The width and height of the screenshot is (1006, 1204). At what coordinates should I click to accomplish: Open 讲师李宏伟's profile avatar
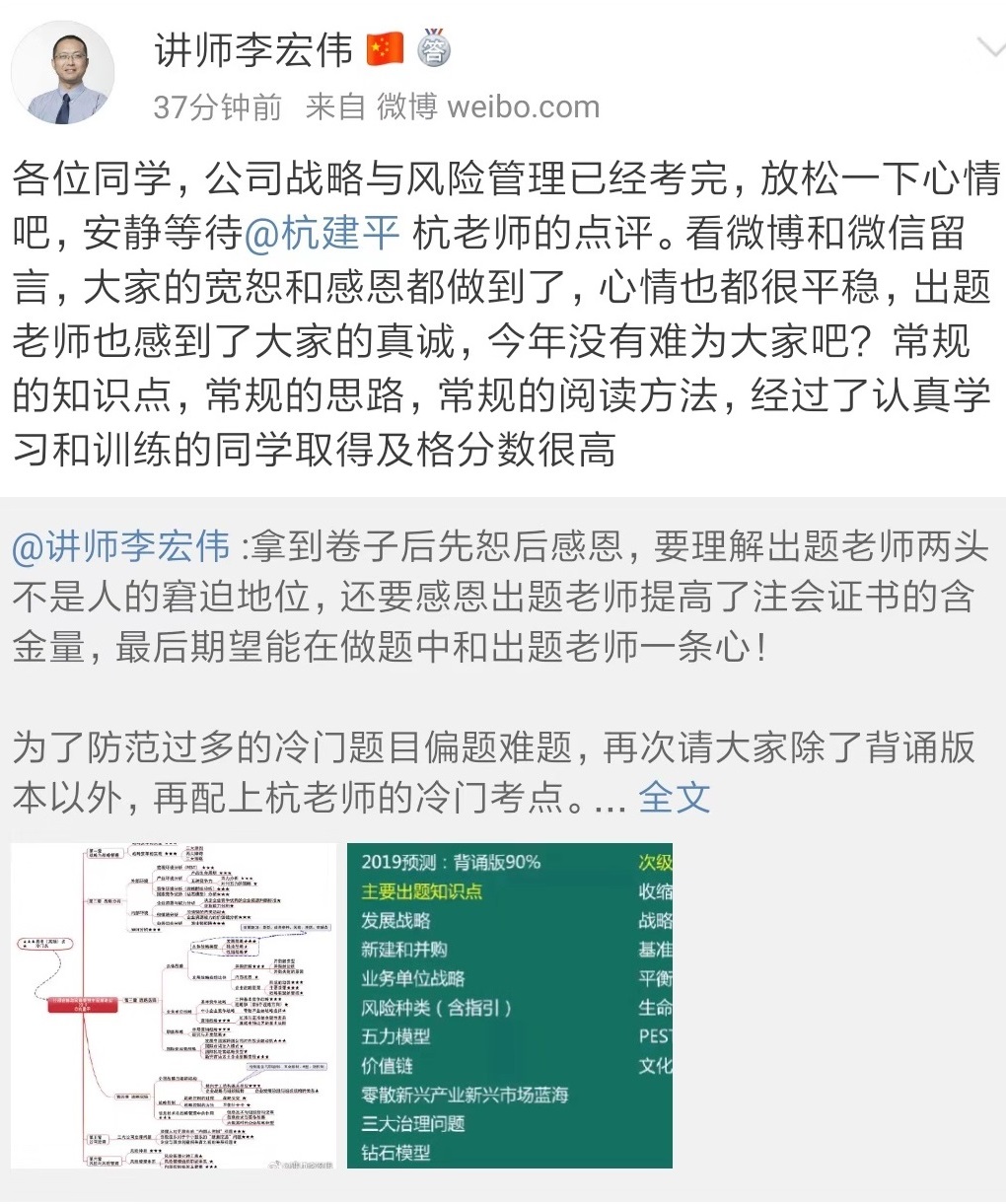[62, 73]
